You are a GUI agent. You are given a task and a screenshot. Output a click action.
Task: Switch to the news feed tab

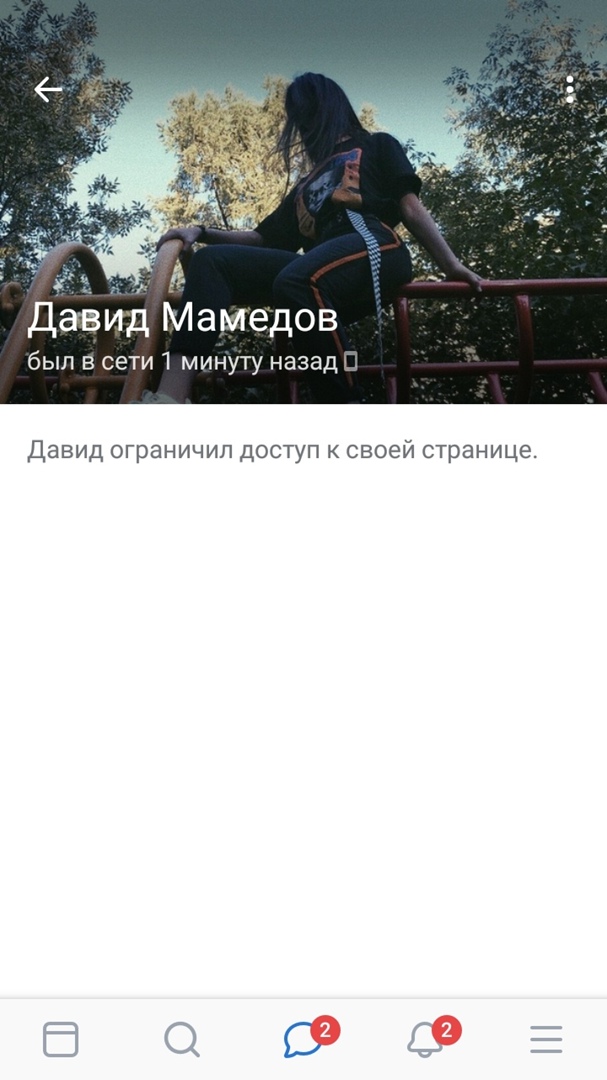(61, 1040)
